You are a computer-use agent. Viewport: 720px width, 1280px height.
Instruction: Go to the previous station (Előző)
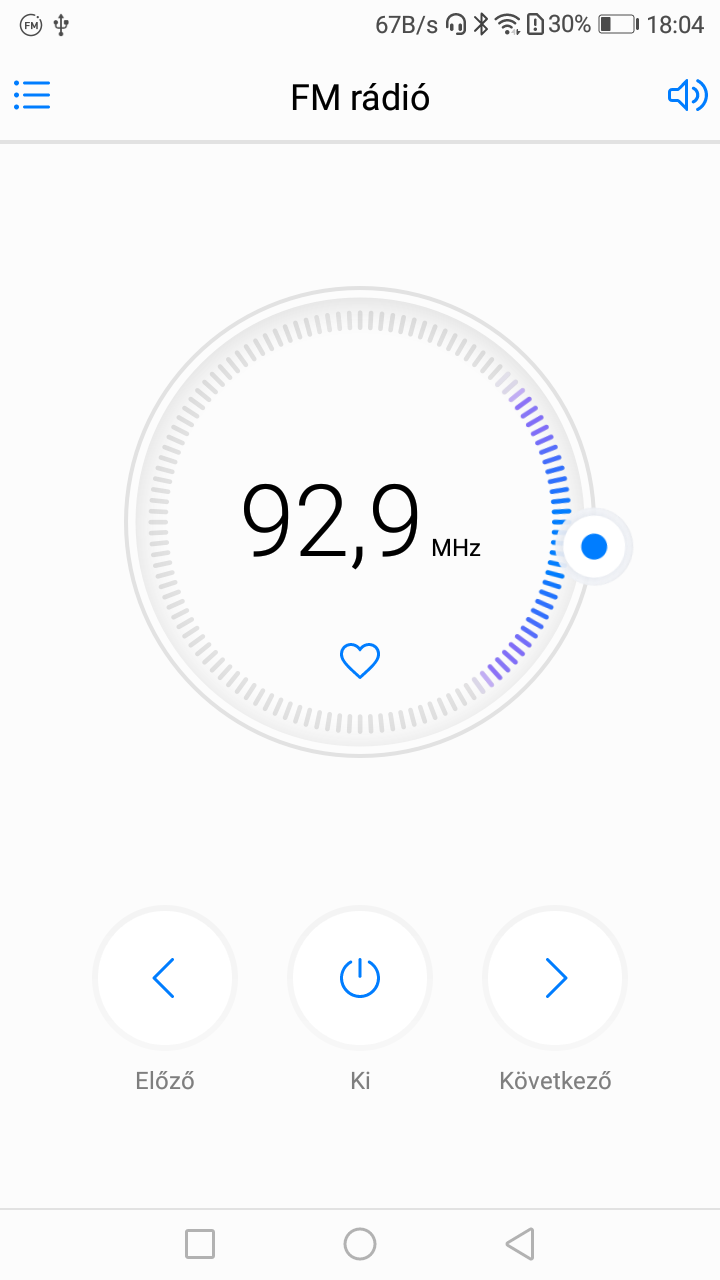[x=164, y=978]
